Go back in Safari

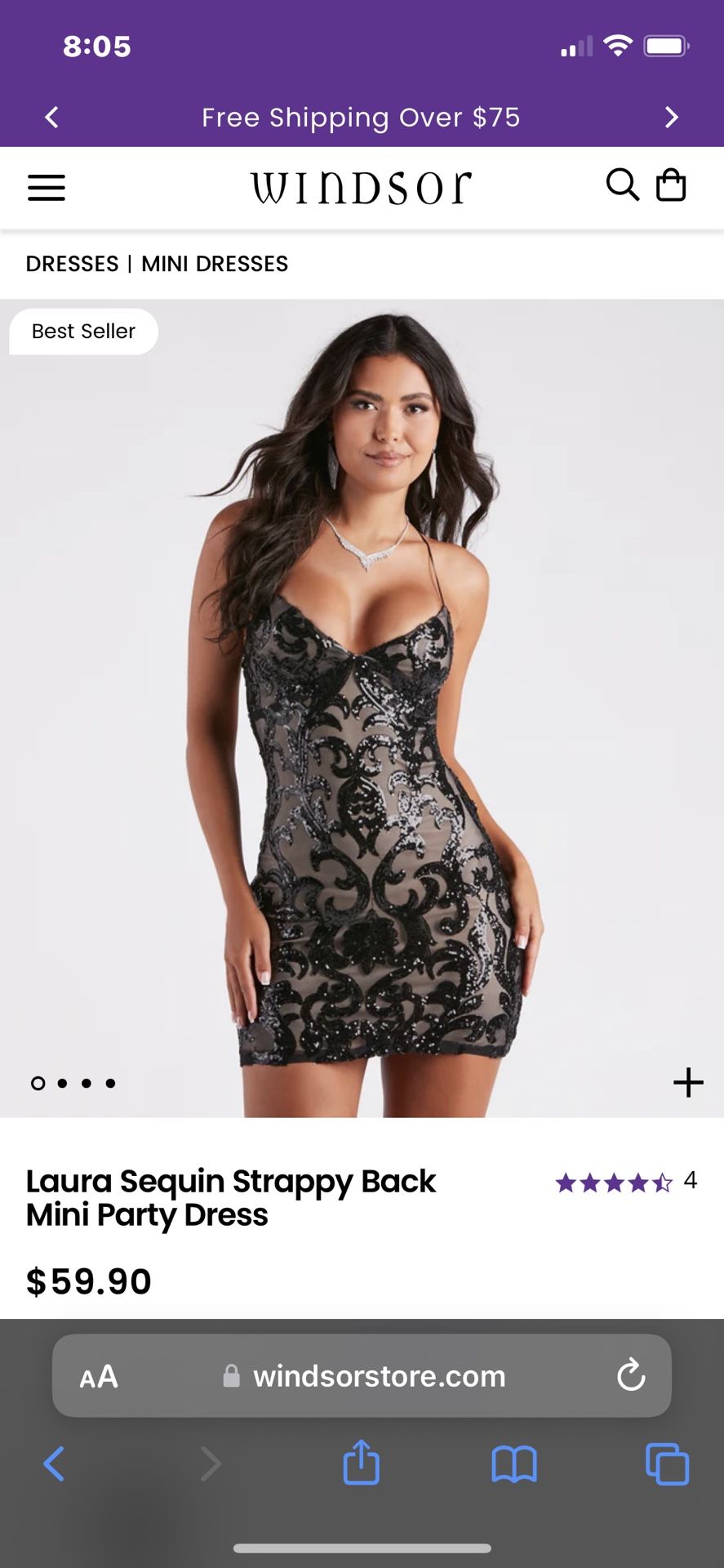(54, 1463)
